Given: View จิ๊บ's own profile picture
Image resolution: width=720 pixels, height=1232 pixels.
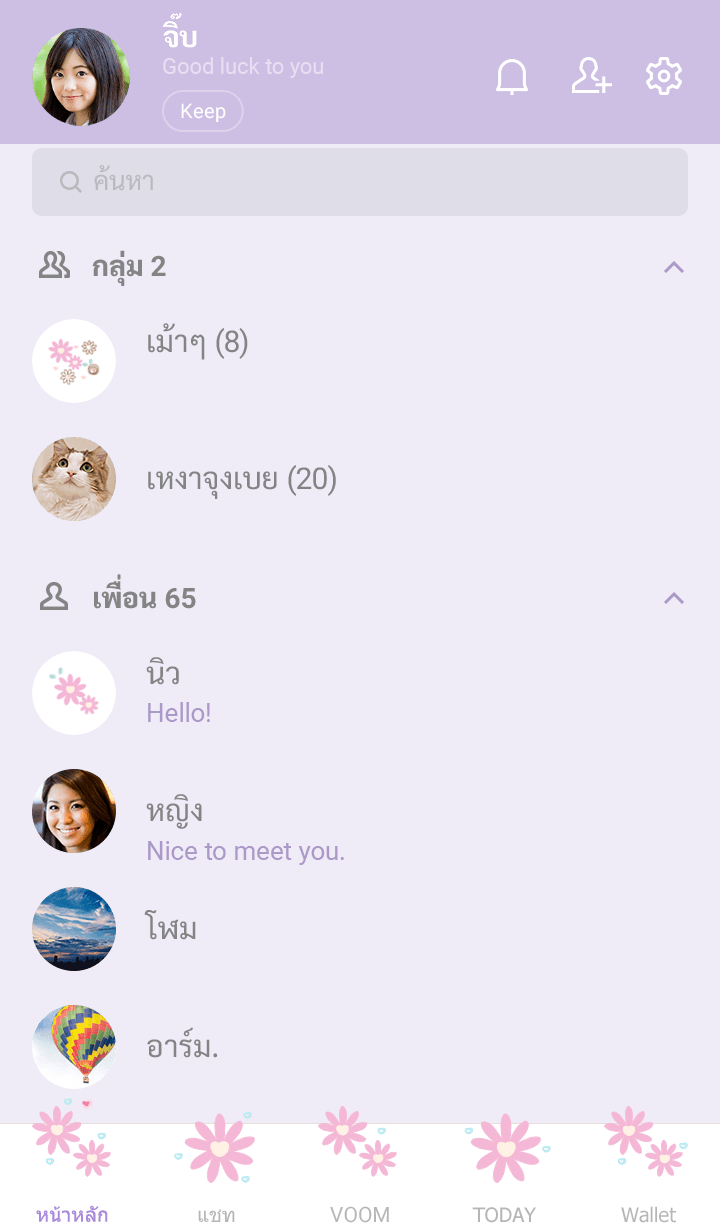Looking at the screenshot, I should tap(81, 77).
